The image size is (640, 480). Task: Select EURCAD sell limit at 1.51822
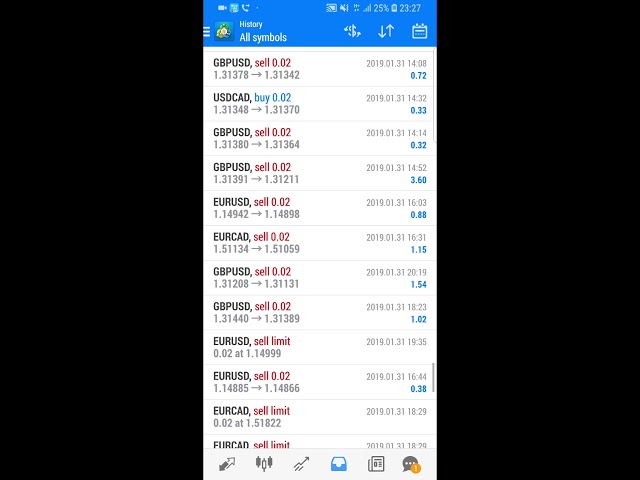coord(320,417)
